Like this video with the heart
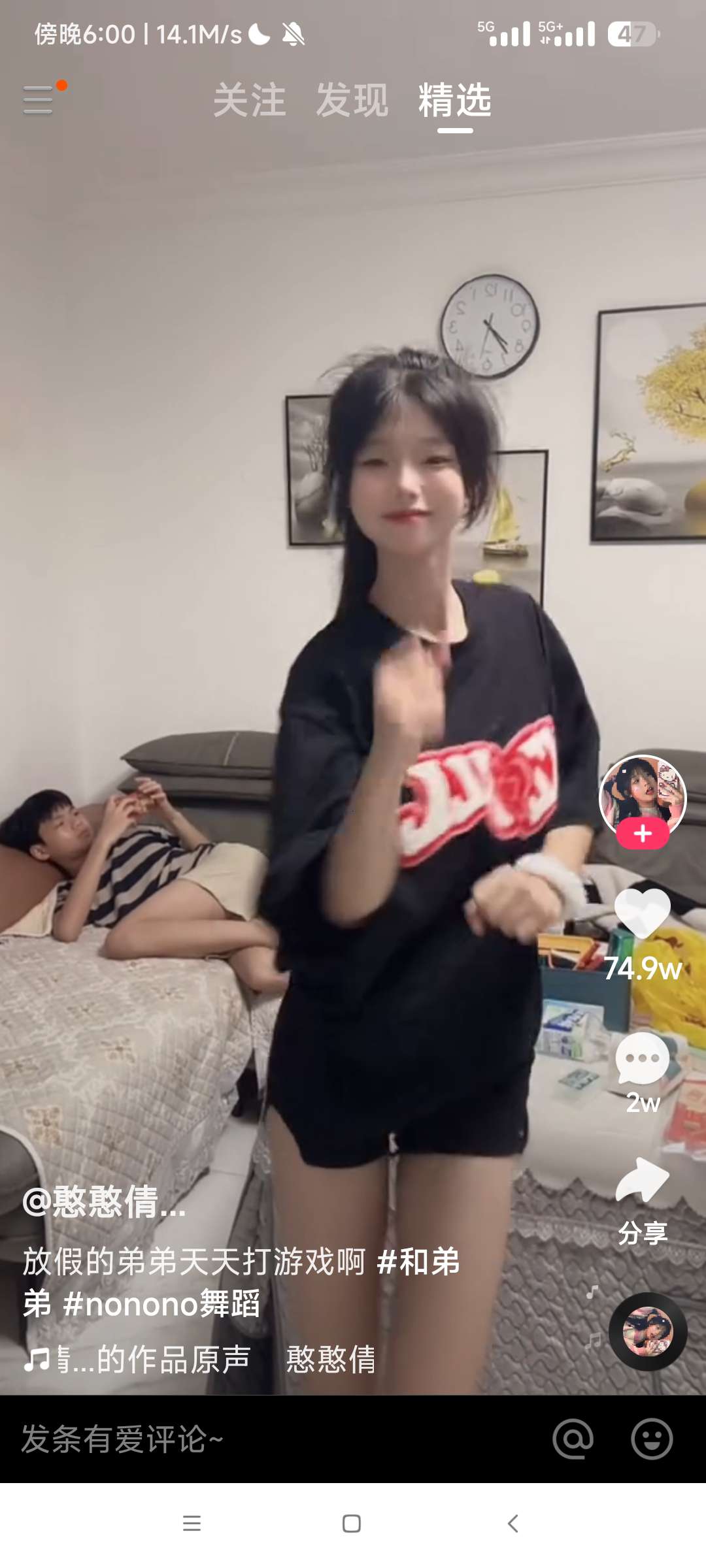The width and height of the screenshot is (706, 1568). 643,913
